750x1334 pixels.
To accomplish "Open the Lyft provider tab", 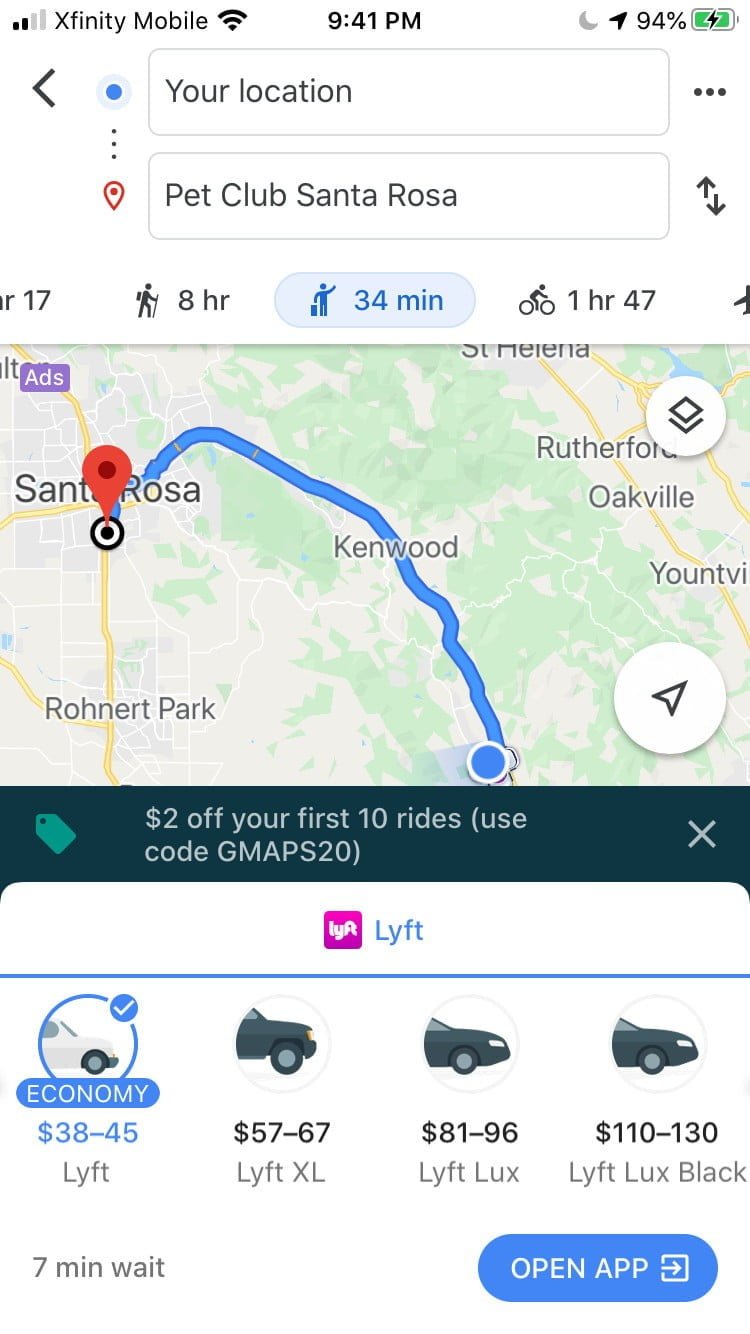I will click(x=375, y=931).
